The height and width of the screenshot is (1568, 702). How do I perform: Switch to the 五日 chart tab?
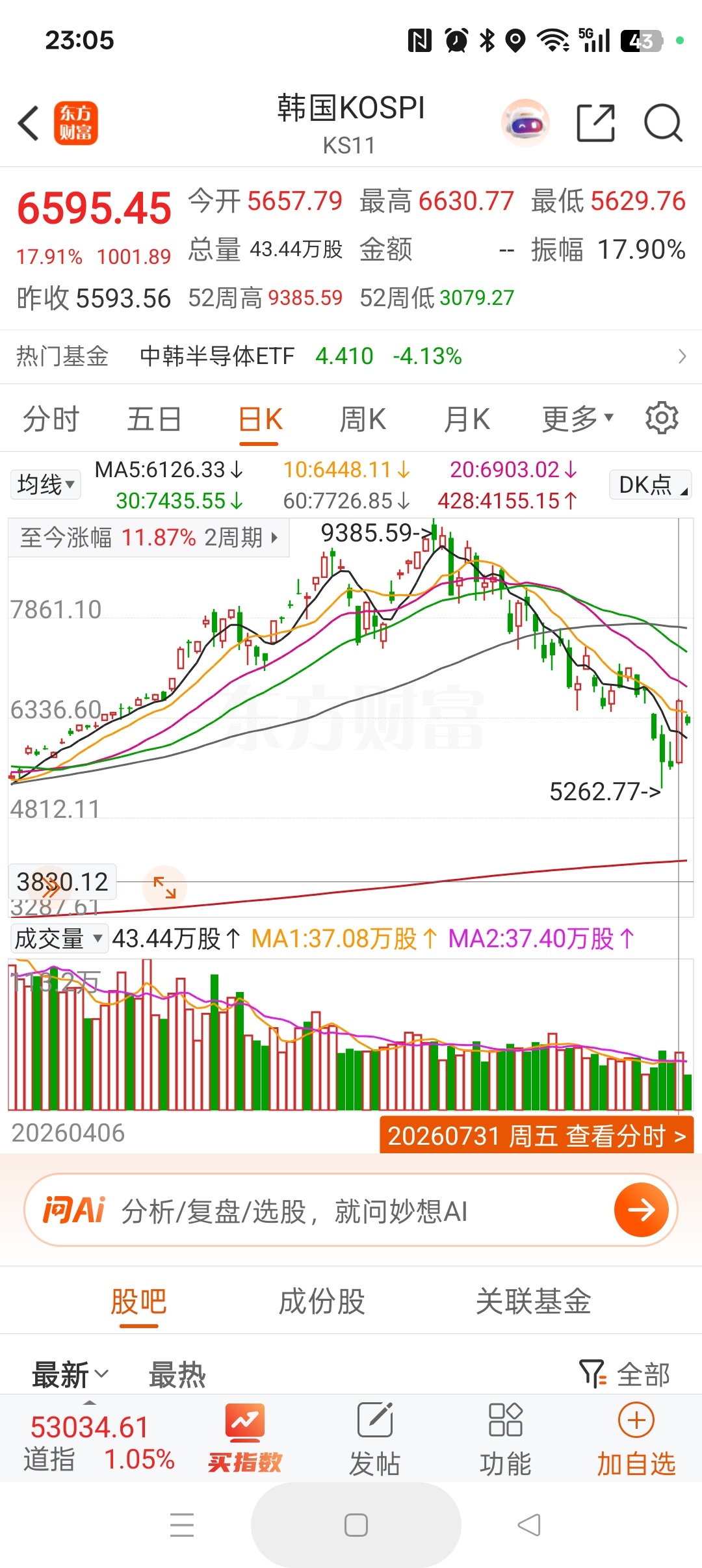[154, 419]
